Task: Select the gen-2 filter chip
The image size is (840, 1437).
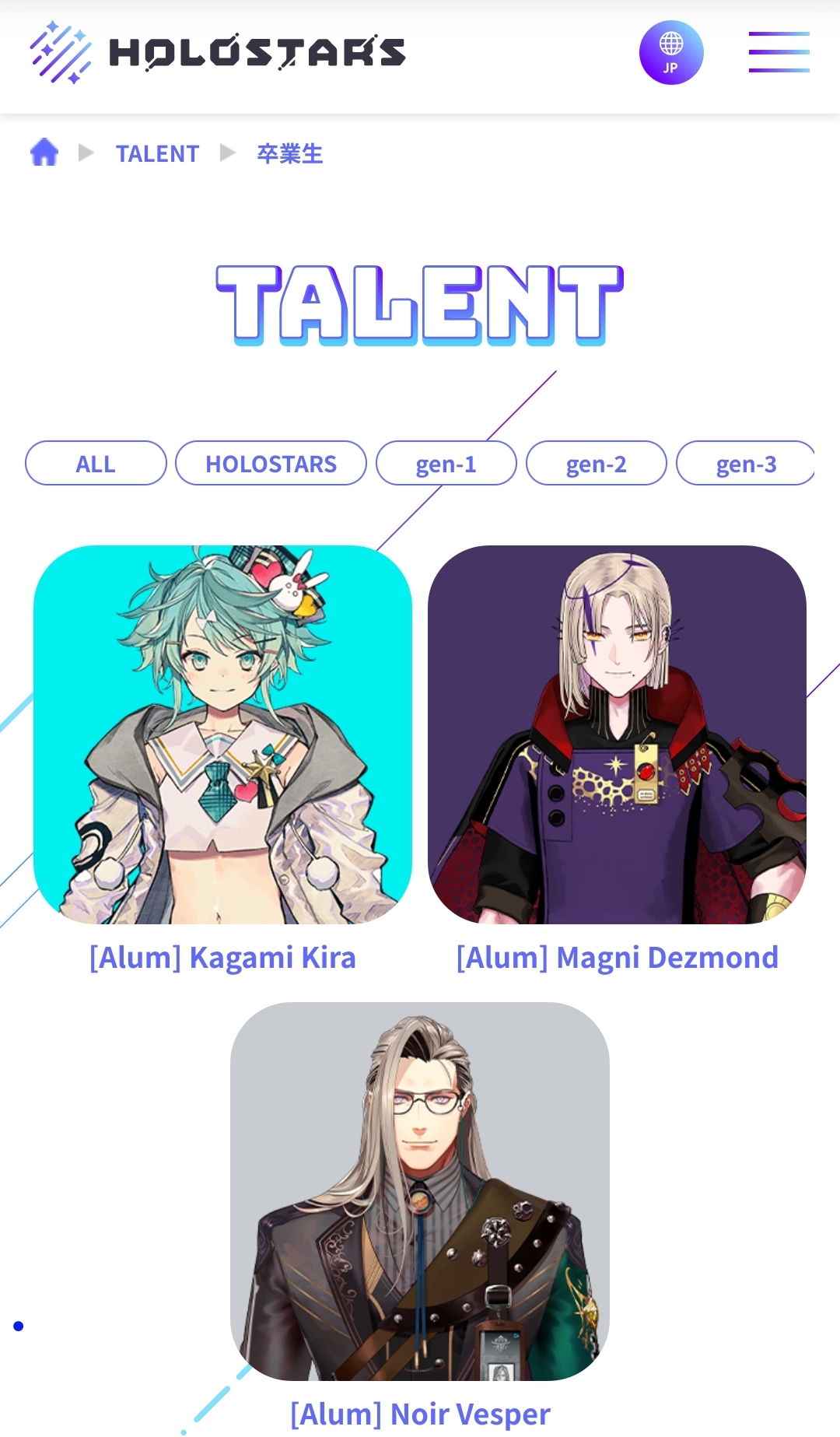Action: pyautogui.click(x=596, y=463)
